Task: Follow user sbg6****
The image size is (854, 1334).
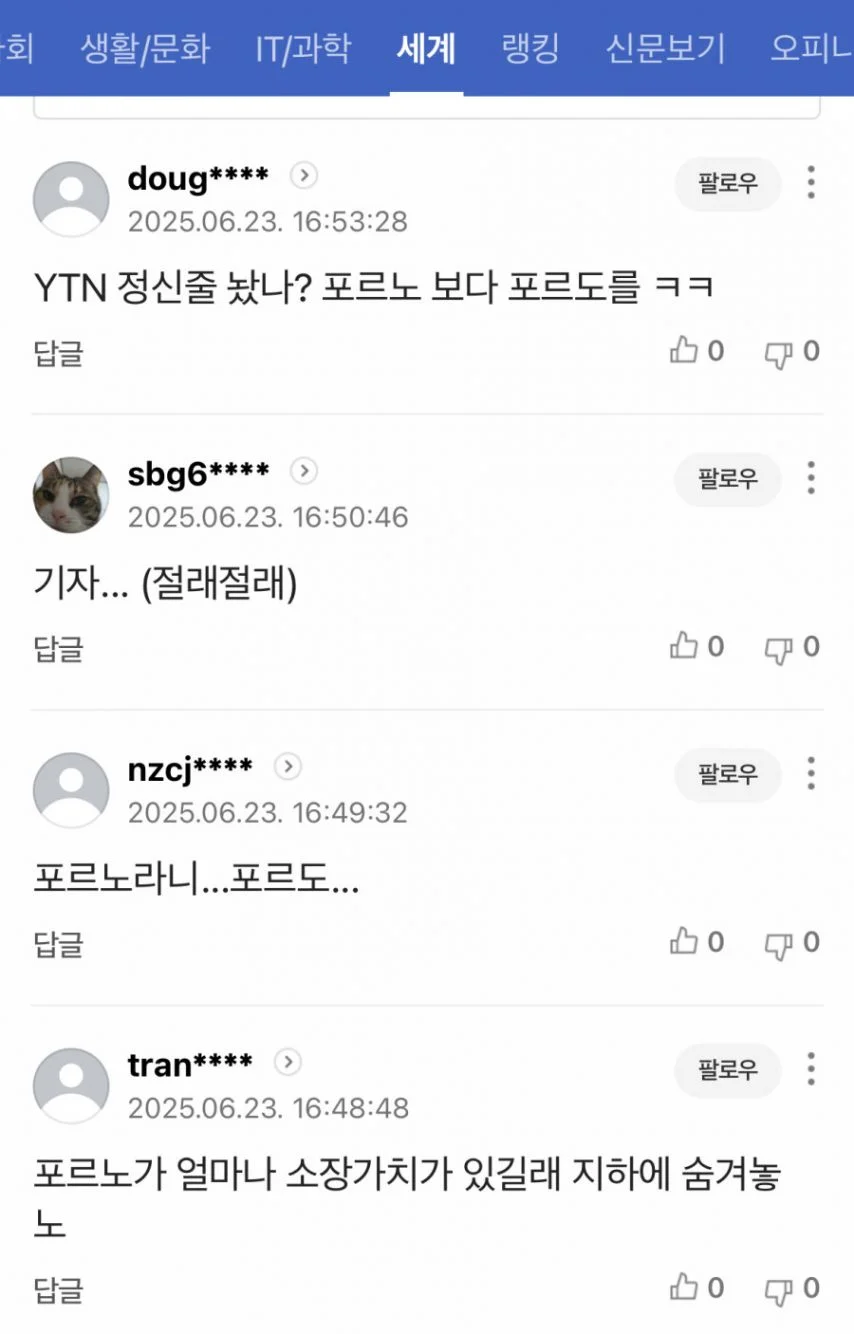Action: click(727, 479)
